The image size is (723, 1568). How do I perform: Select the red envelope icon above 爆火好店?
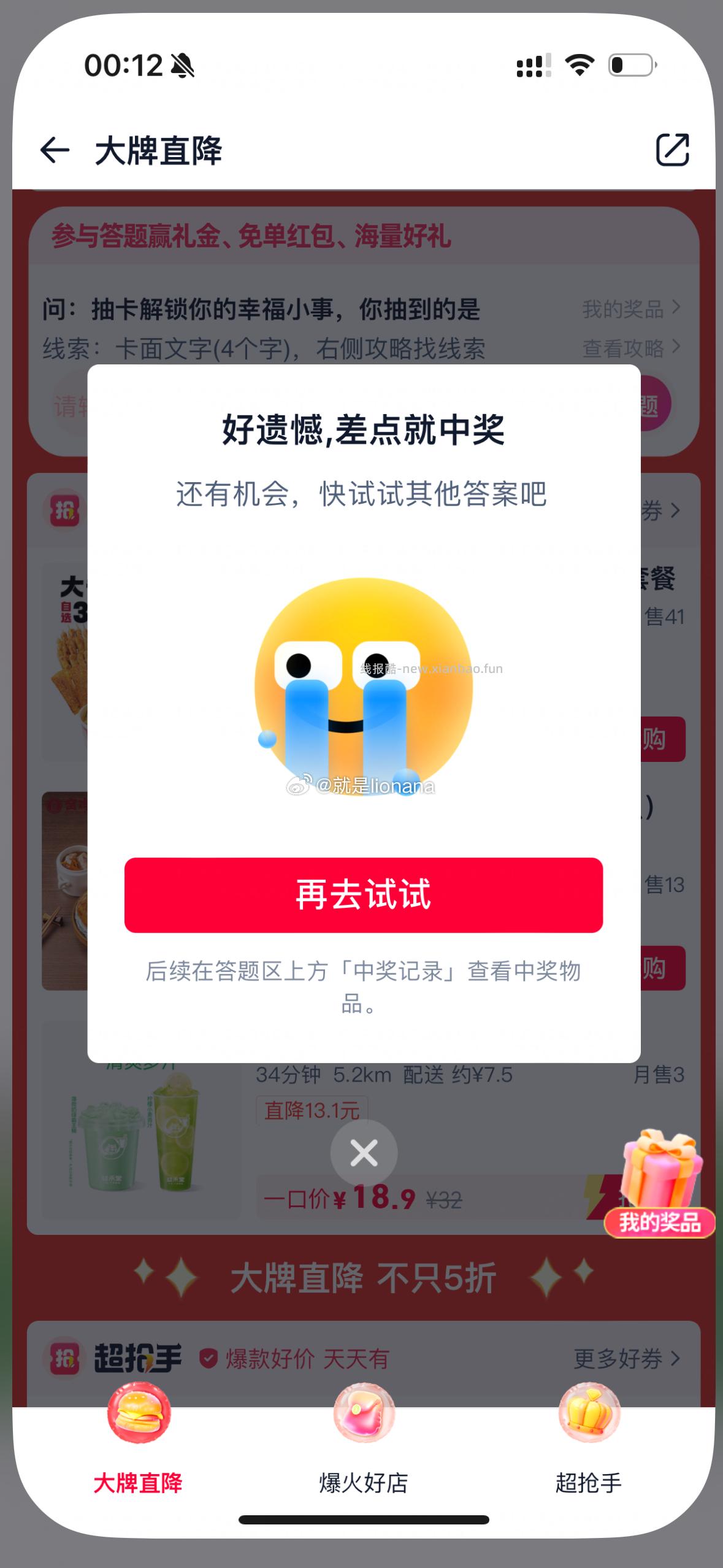(x=364, y=1413)
